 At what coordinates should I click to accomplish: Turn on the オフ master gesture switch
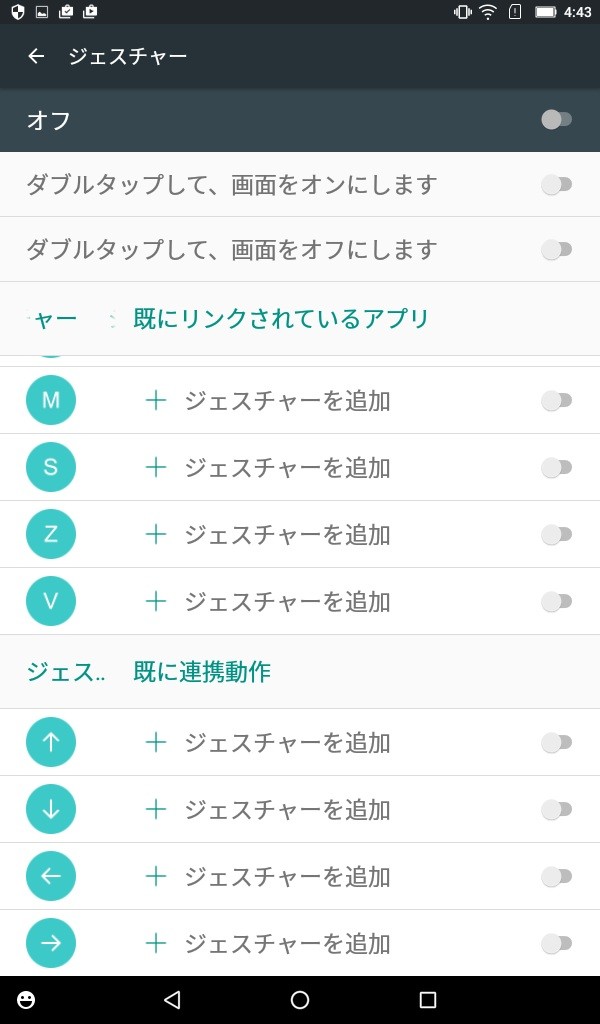pos(557,120)
